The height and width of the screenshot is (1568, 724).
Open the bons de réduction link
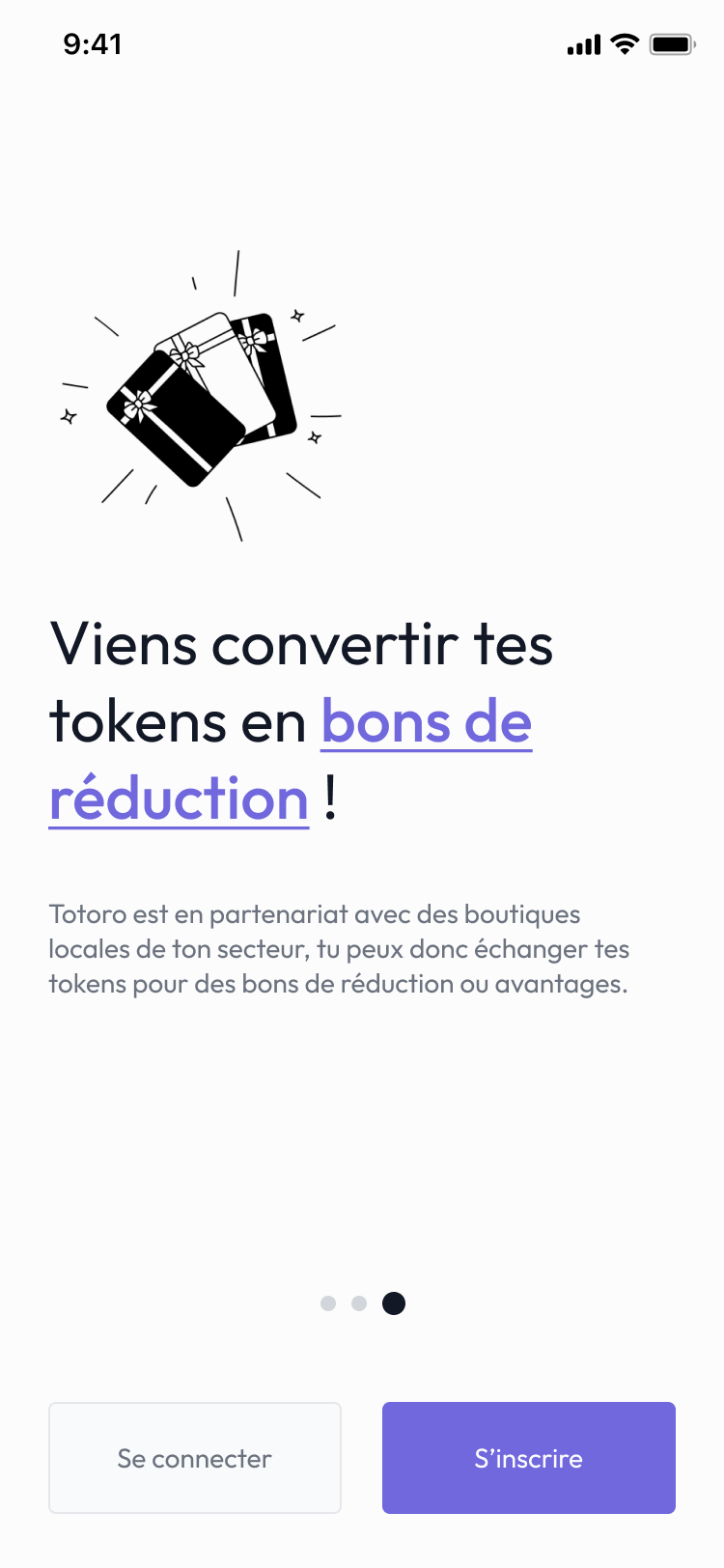pyautogui.click(x=426, y=723)
